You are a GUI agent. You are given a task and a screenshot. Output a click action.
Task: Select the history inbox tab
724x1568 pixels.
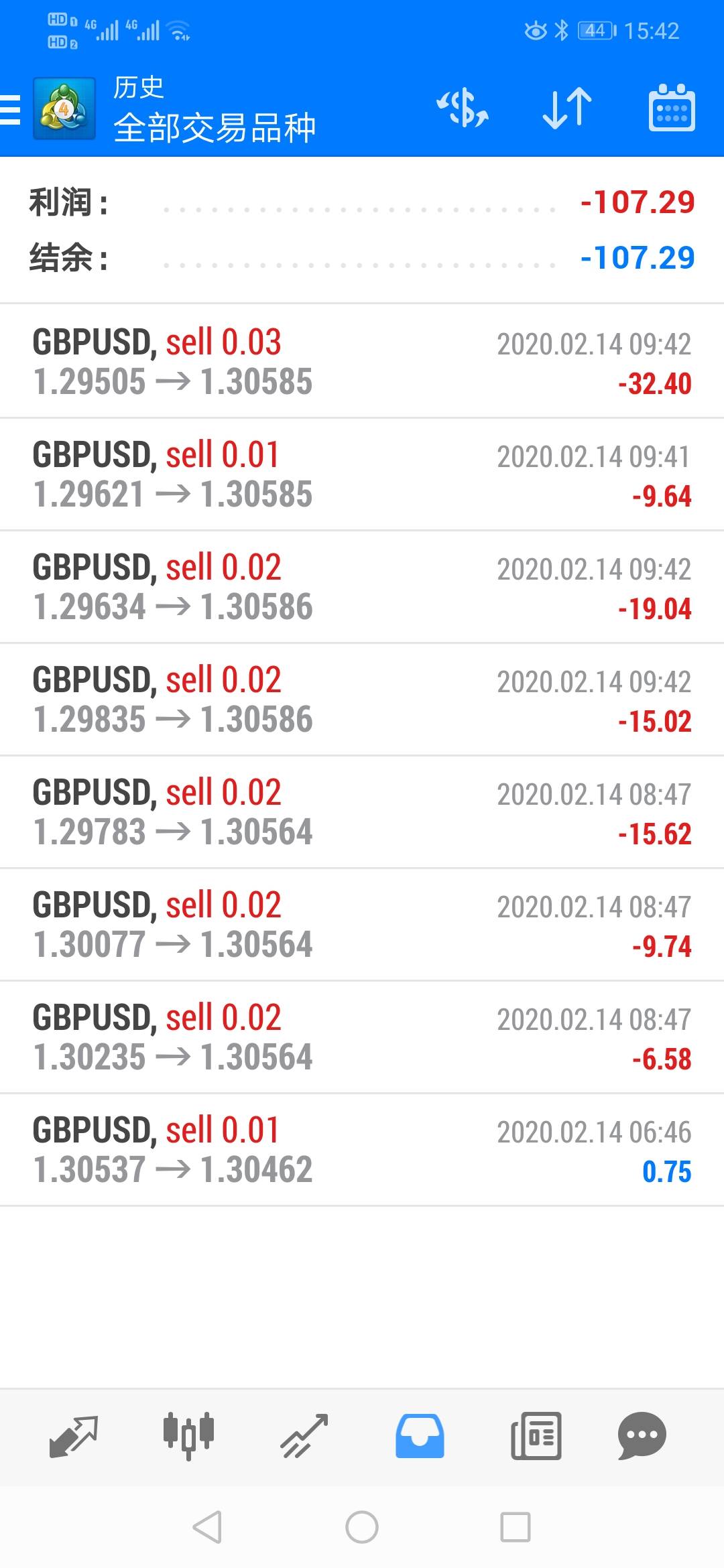[x=420, y=1436]
